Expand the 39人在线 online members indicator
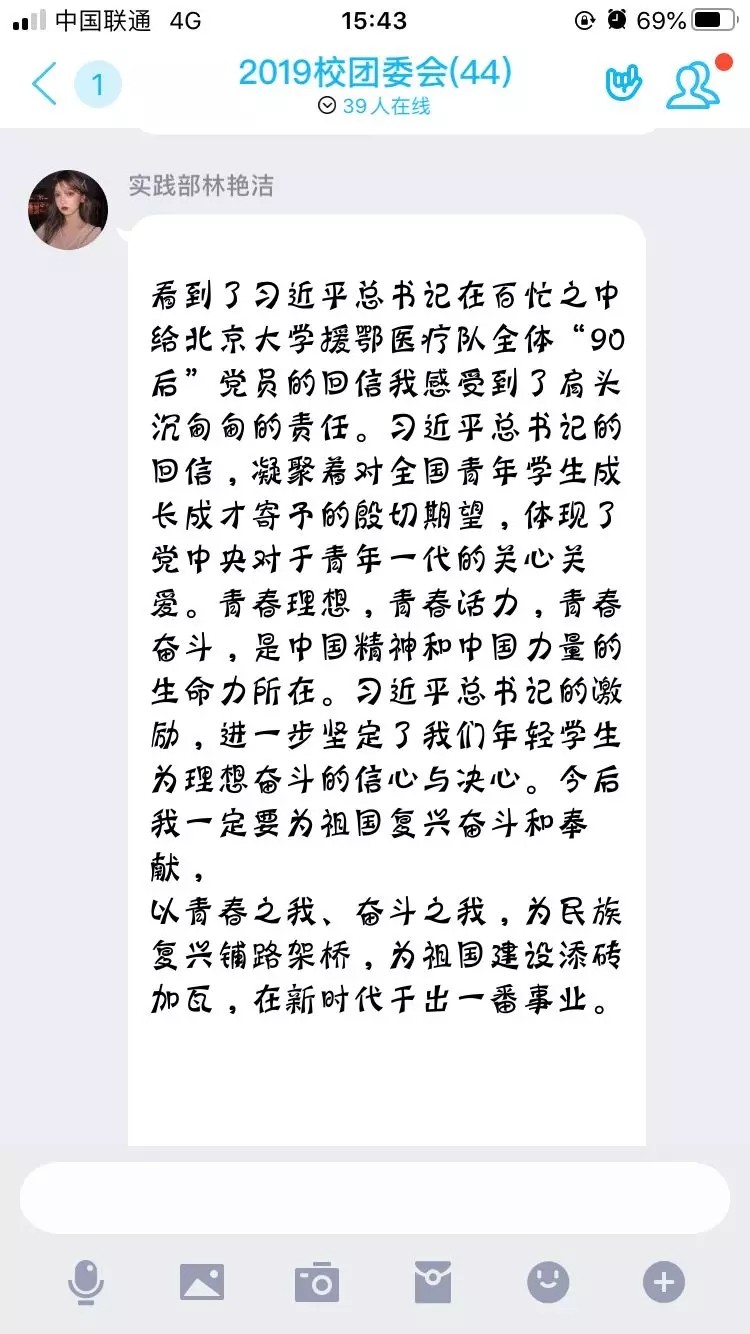750x1334 pixels. click(x=374, y=106)
